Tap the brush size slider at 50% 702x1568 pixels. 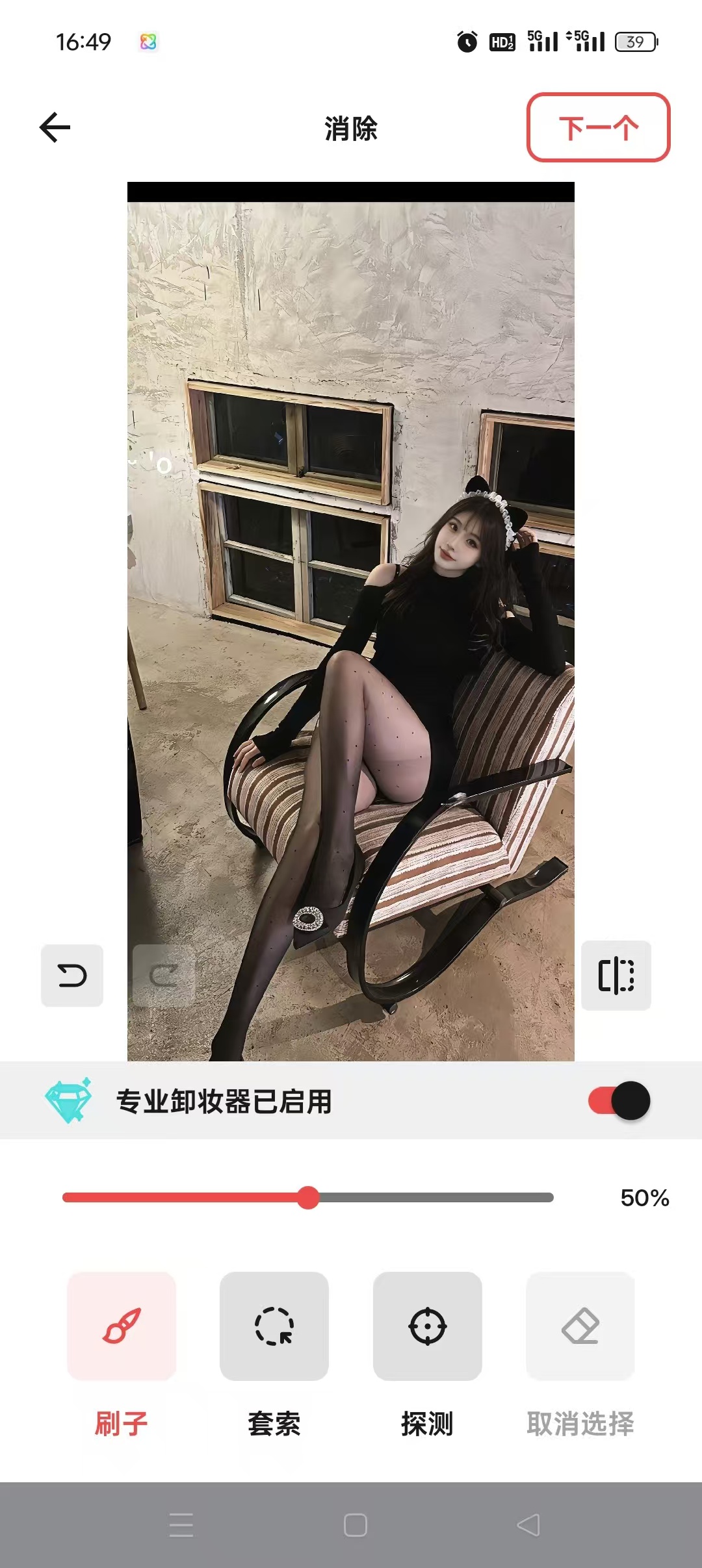click(308, 1198)
